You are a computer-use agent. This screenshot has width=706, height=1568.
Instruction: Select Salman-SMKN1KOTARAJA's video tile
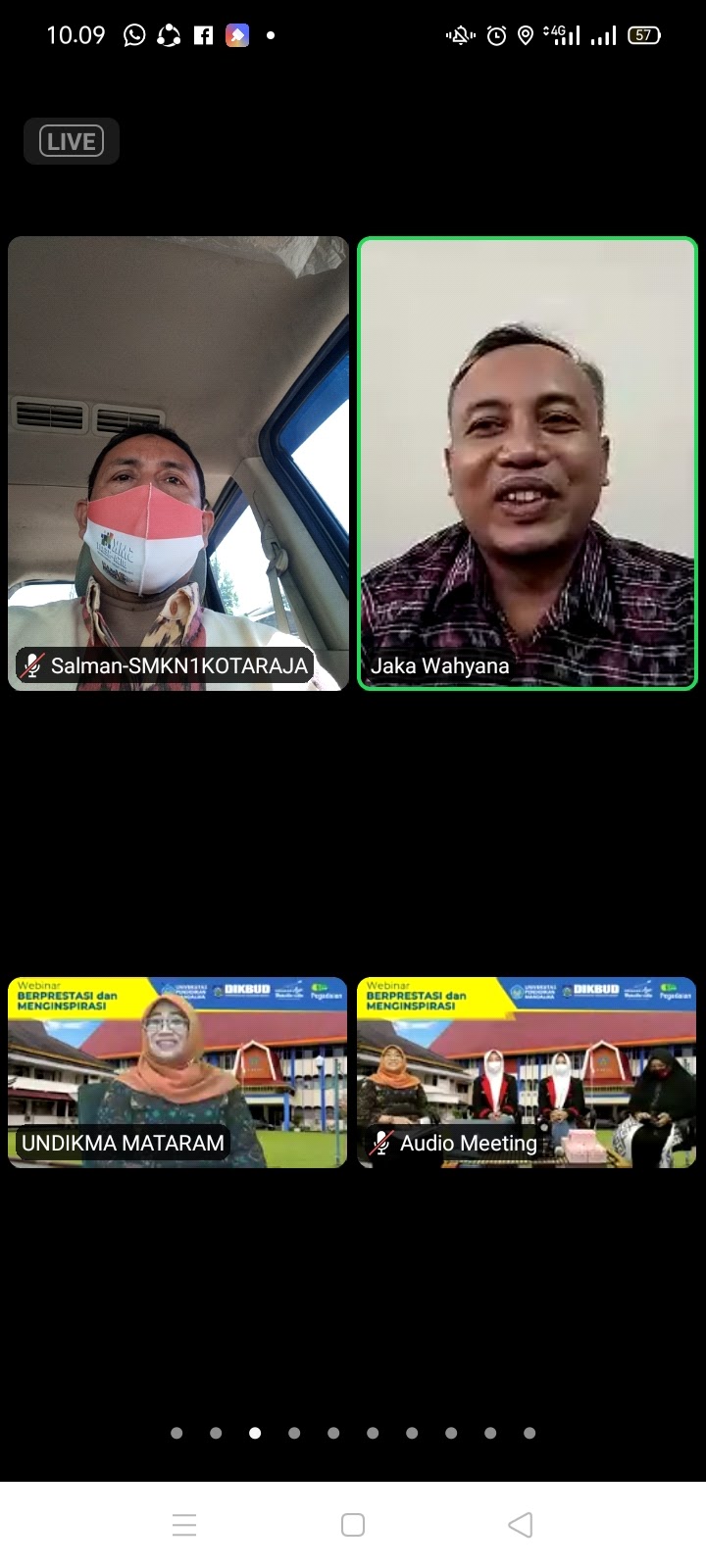coord(178,463)
